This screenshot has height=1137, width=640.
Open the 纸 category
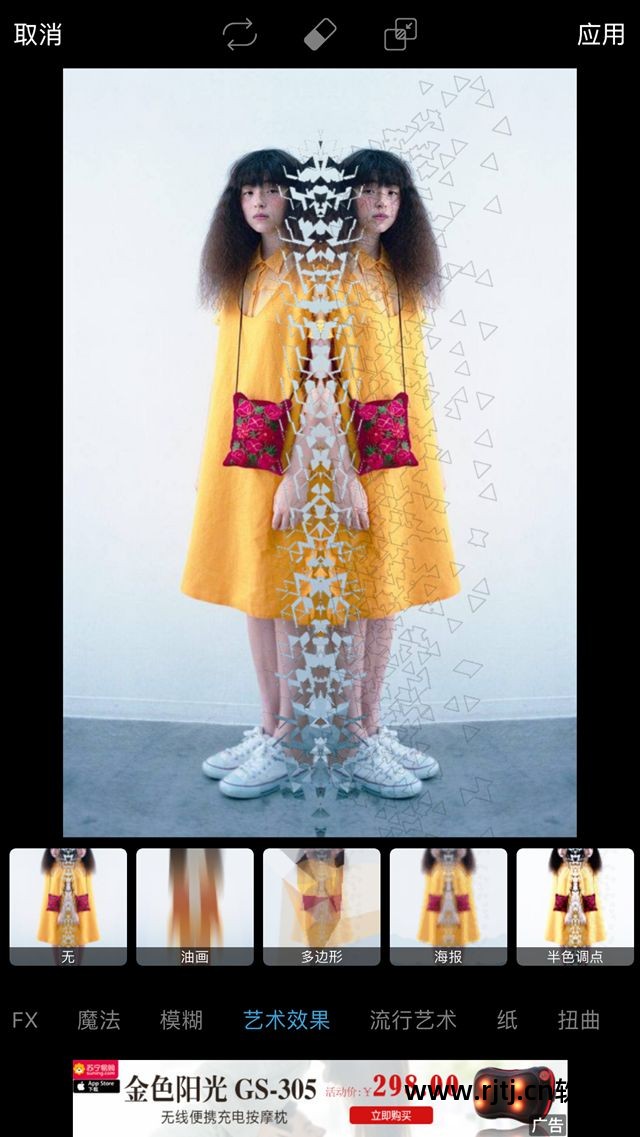tap(507, 1020)
